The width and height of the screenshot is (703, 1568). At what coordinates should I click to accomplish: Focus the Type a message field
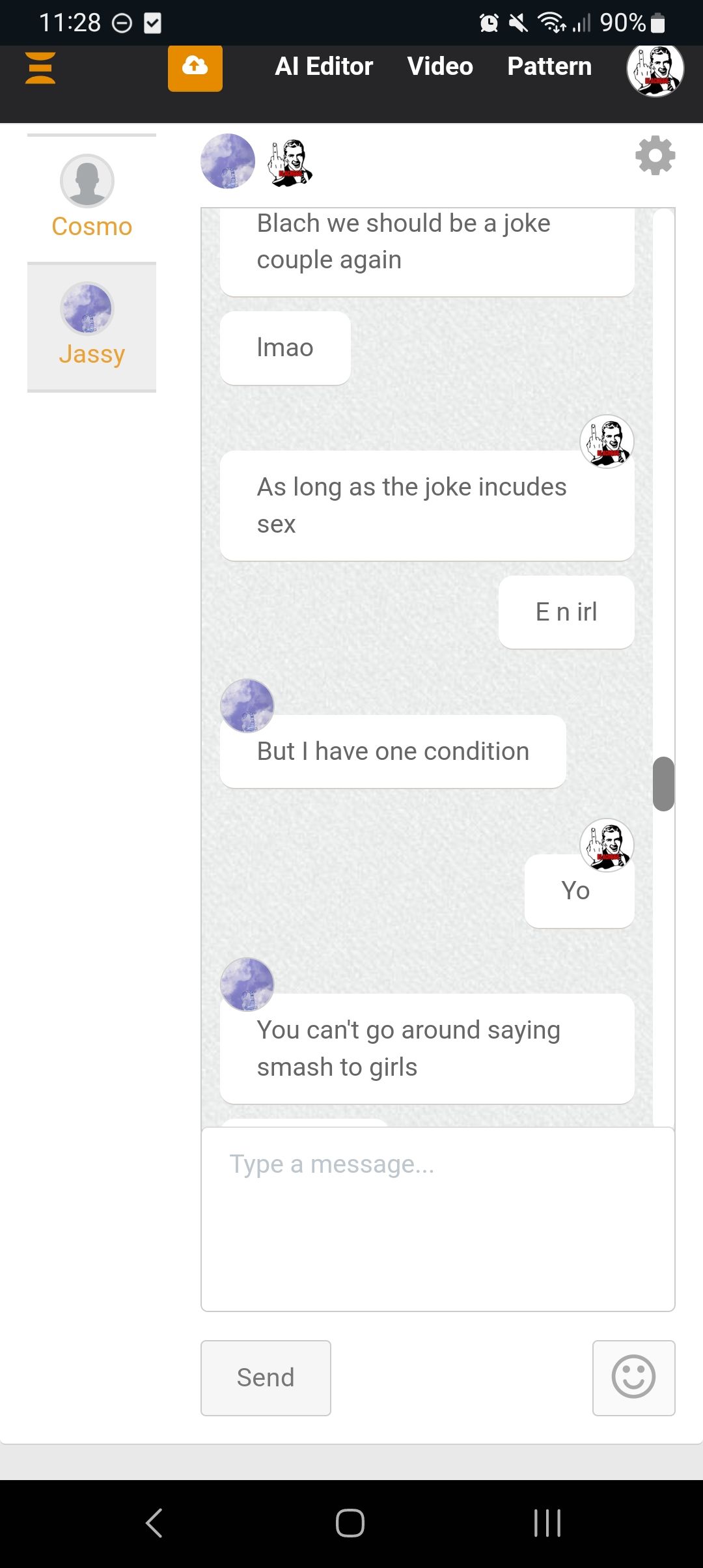[437, 1219]
